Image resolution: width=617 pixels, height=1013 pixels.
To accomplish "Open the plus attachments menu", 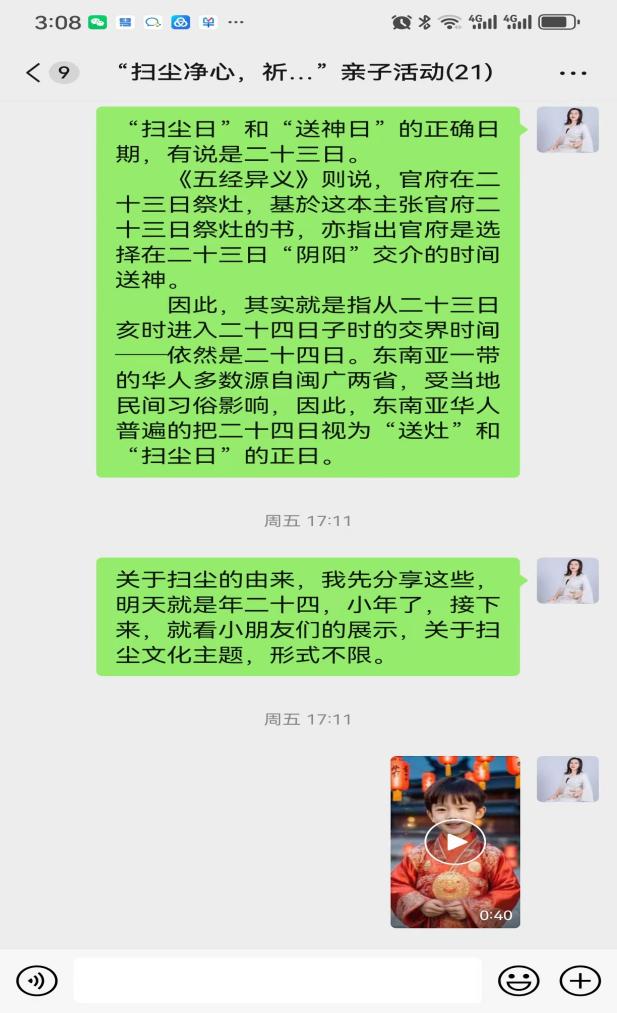I will pos(580,981).
